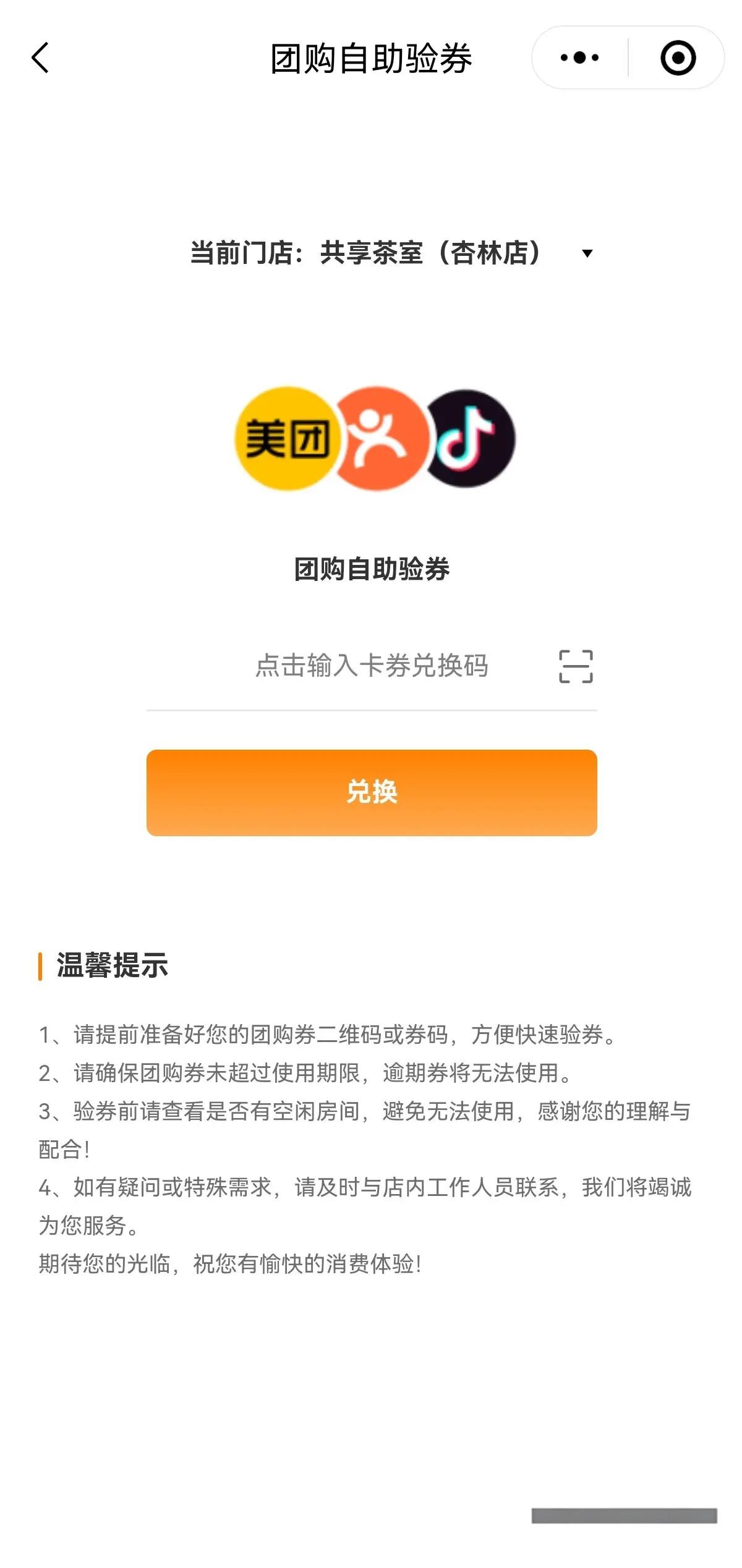Open the mini program more options menu

point(579,58)
